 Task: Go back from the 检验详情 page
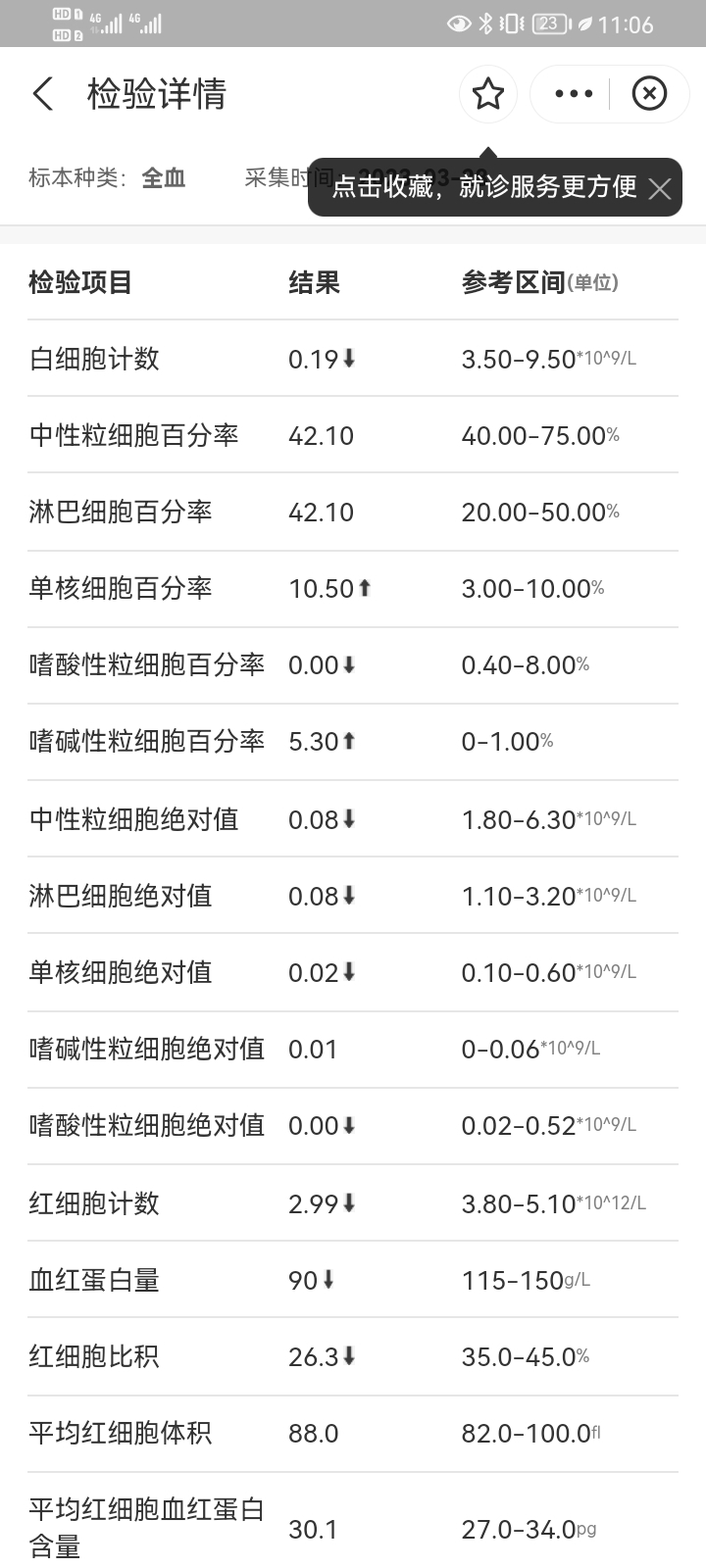click(43, 94)
